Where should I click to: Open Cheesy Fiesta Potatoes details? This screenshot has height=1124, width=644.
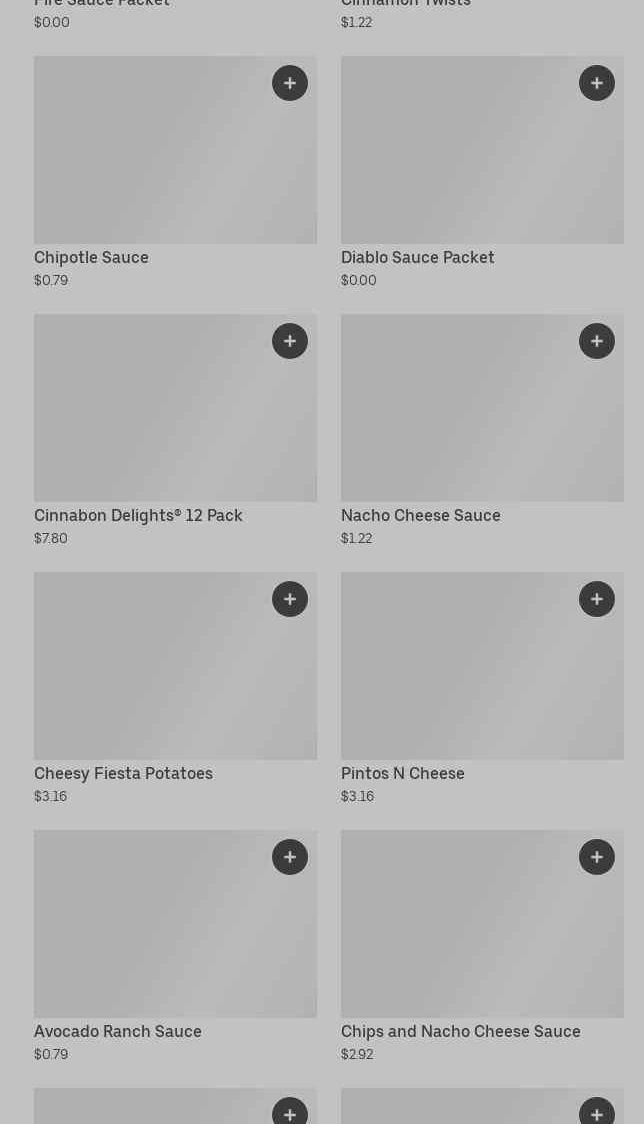175,688
